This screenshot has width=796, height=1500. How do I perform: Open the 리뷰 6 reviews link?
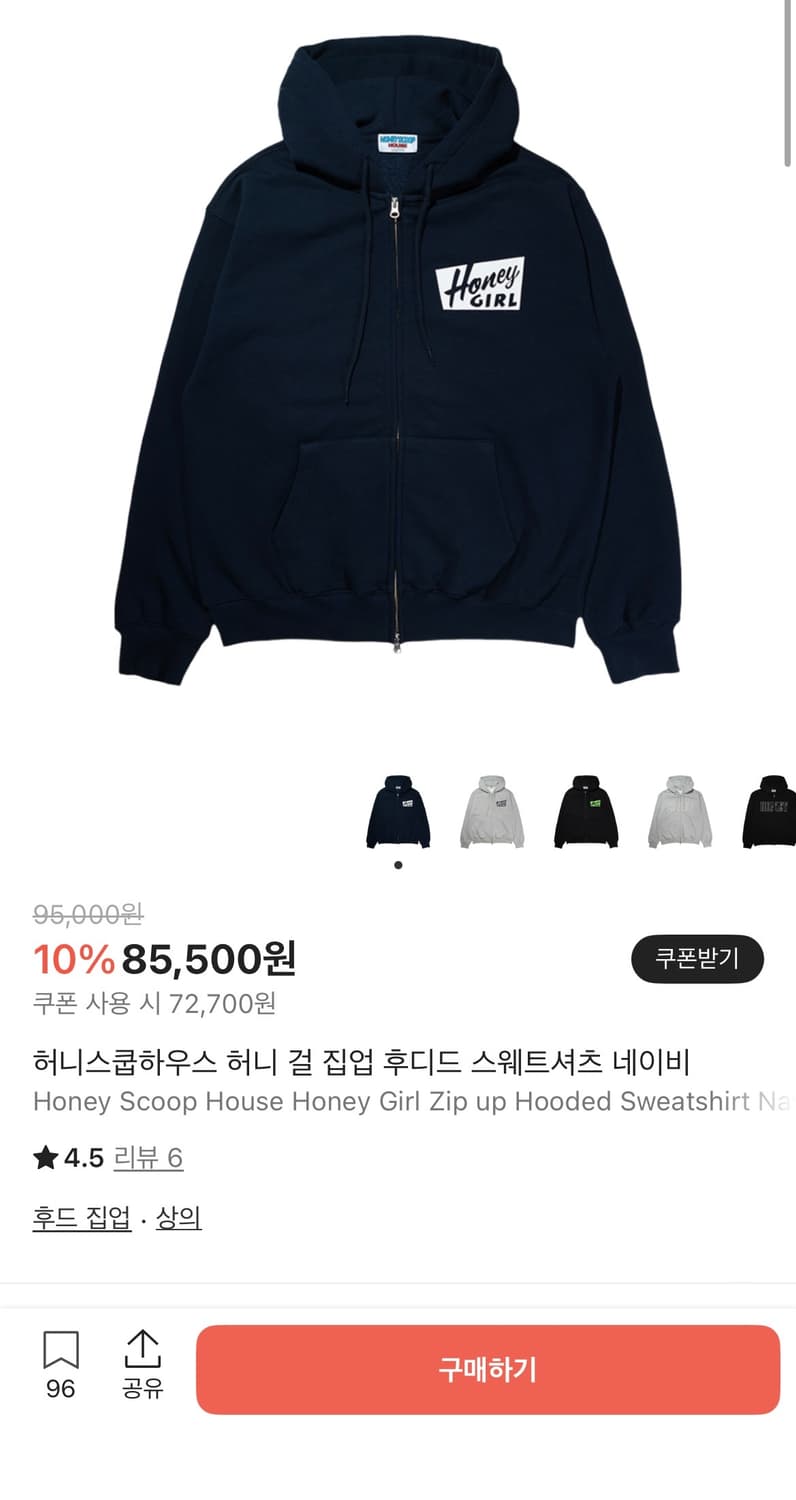(x=148, y=1157)
